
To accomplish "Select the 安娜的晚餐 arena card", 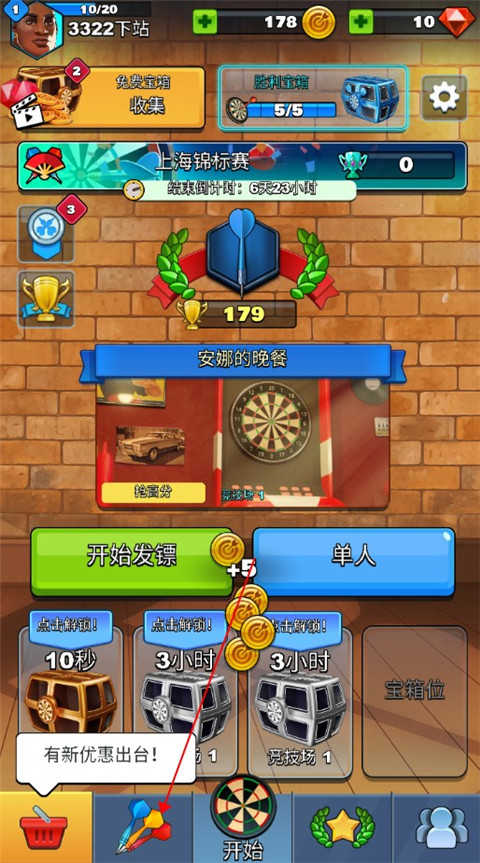I will point(243,427).
